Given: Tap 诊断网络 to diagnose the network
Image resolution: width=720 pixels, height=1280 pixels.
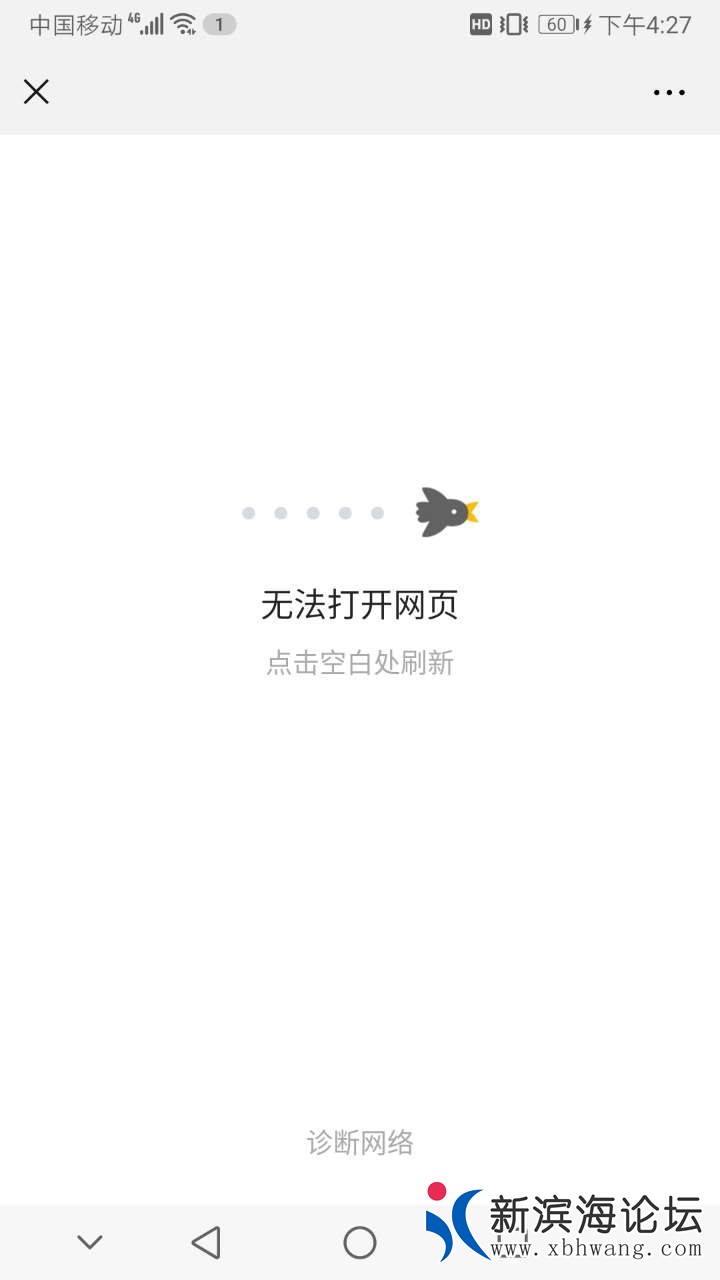Looking at the screenshot, I should click(360, 1142).
